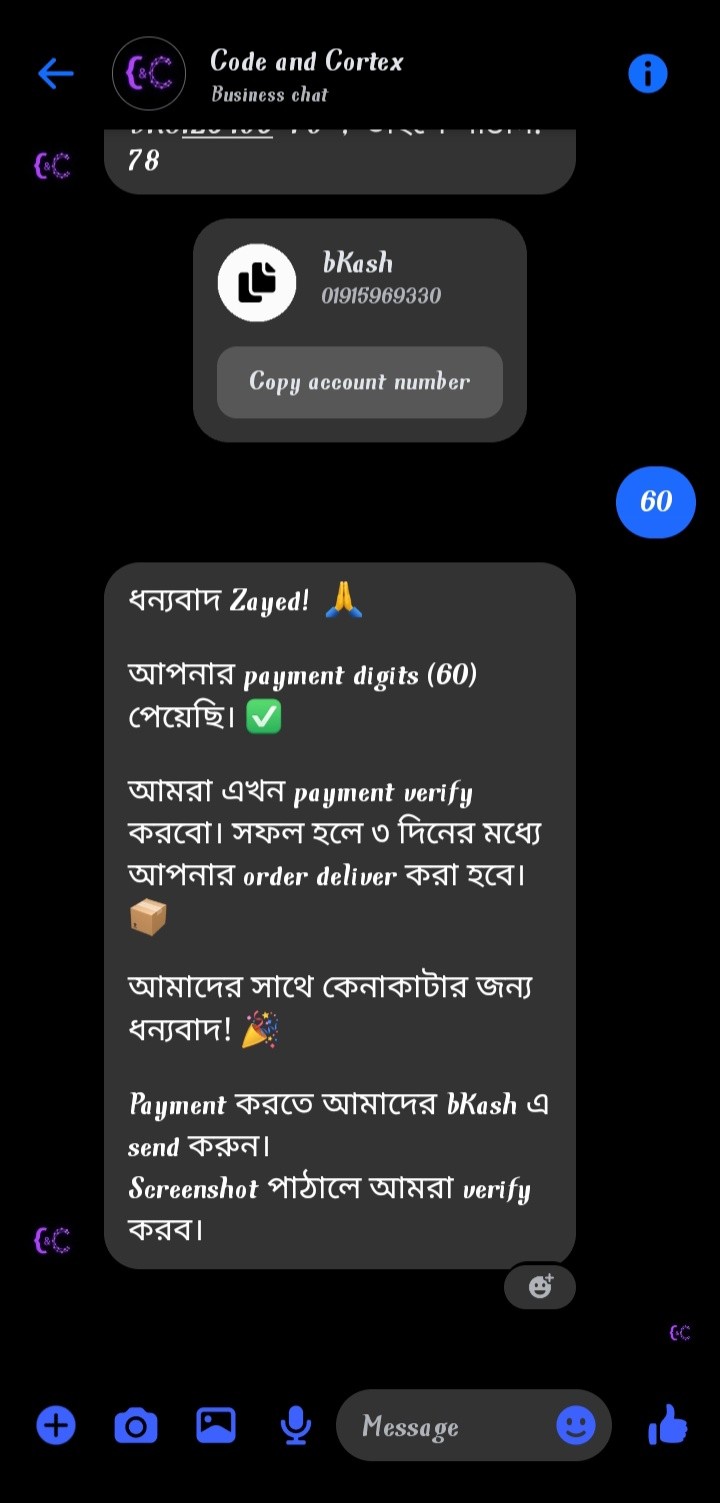Viewport: 720px width, 1503px height.
Task: Go back from the Code and Cortex chat
Action: 56,73
